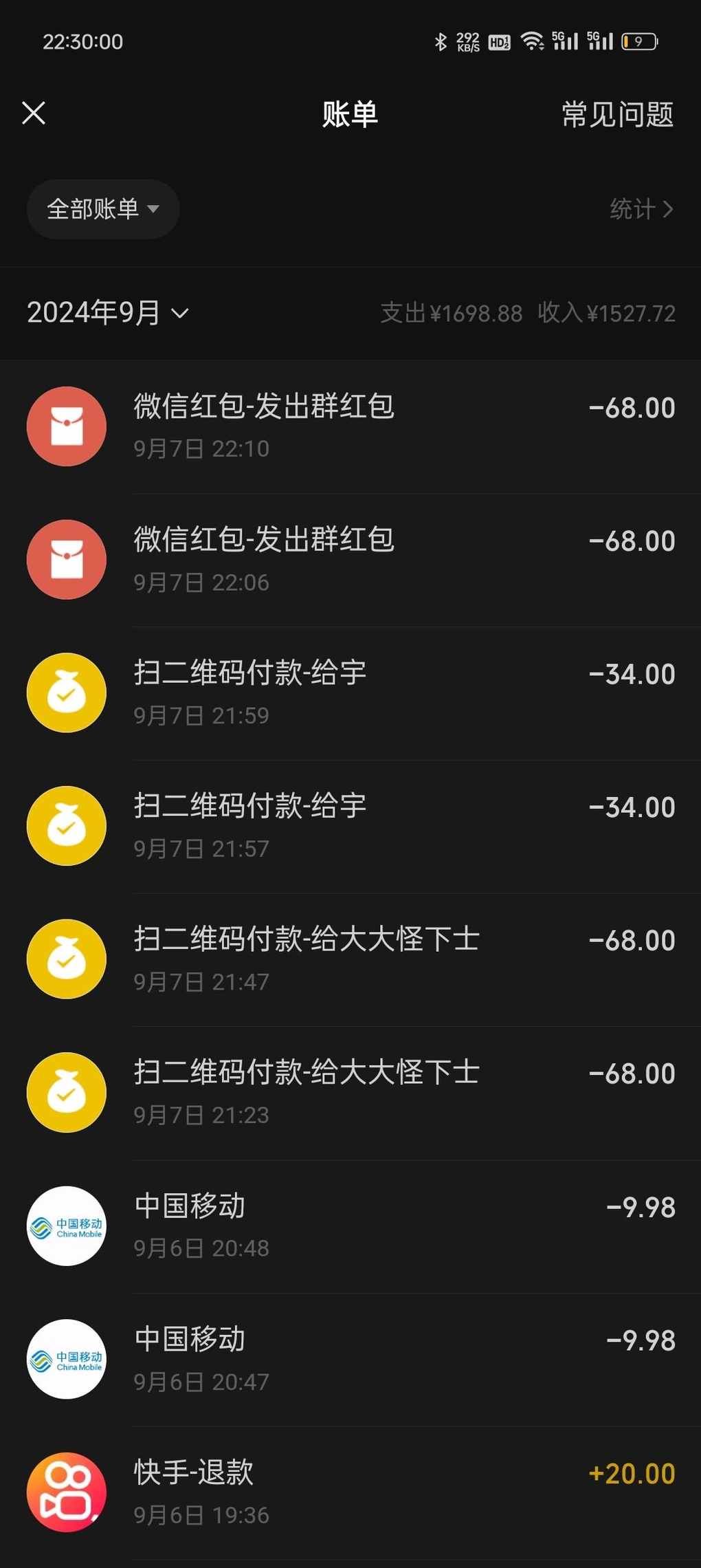The width and height of the screenshot is (701, 1568).
Task: Open 中国移动 bill at 20:47
Action: tap(350, 1359)
